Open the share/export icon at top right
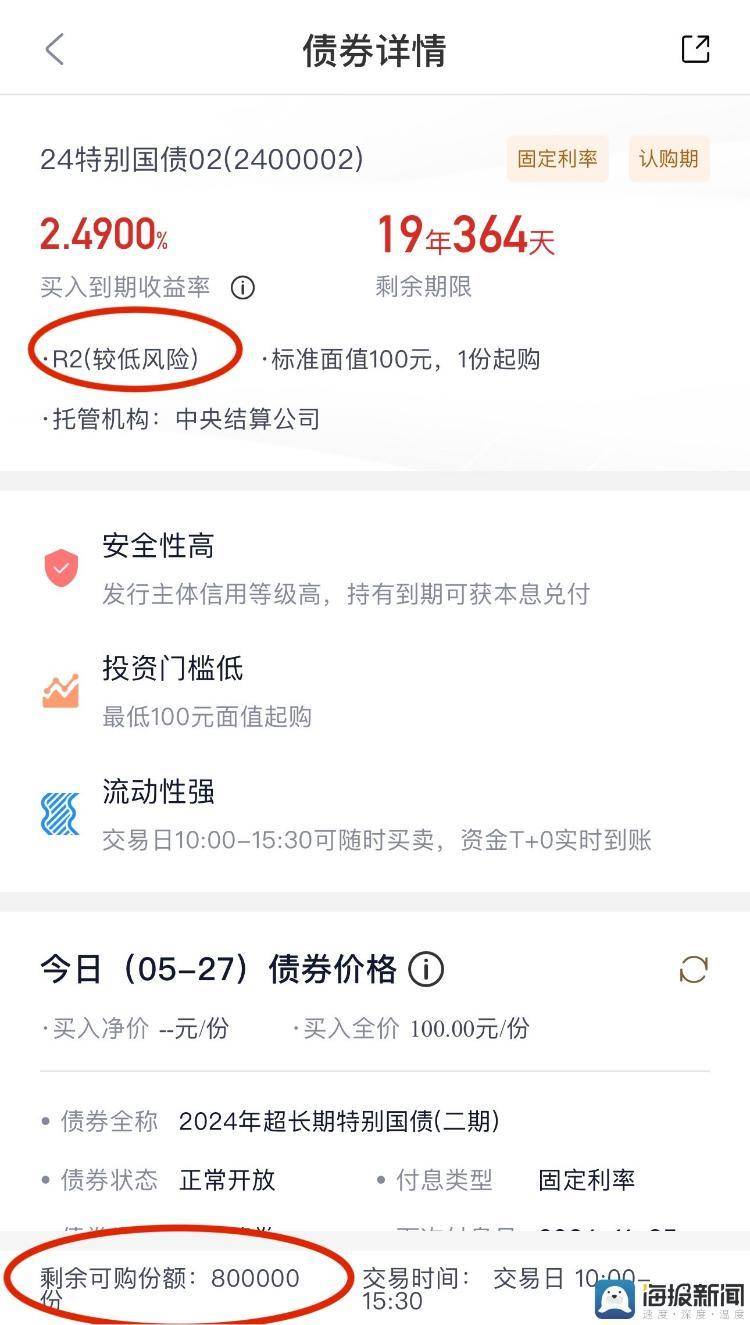This screenshot has height=1325, width=750. 697,48
